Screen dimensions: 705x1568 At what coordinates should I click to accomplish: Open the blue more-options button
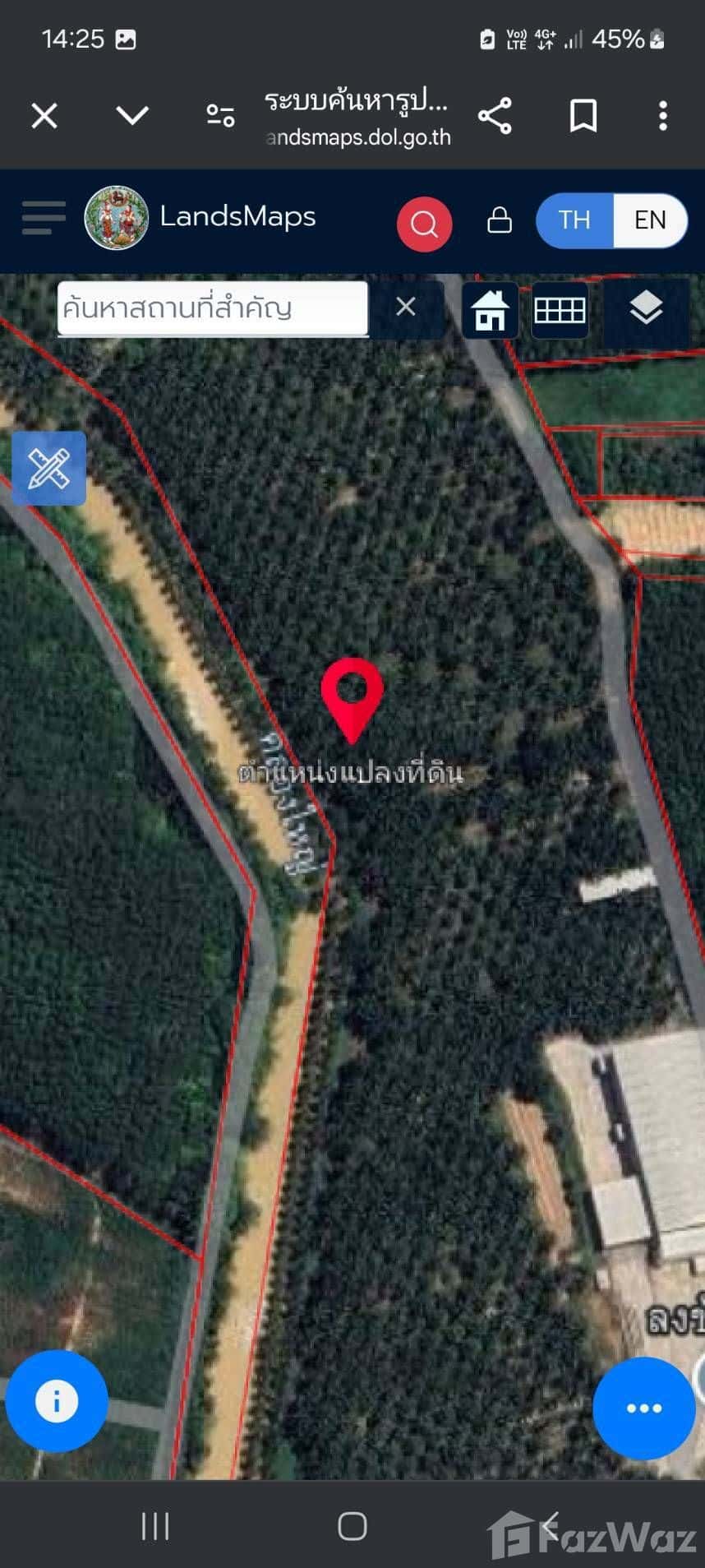643,1407
